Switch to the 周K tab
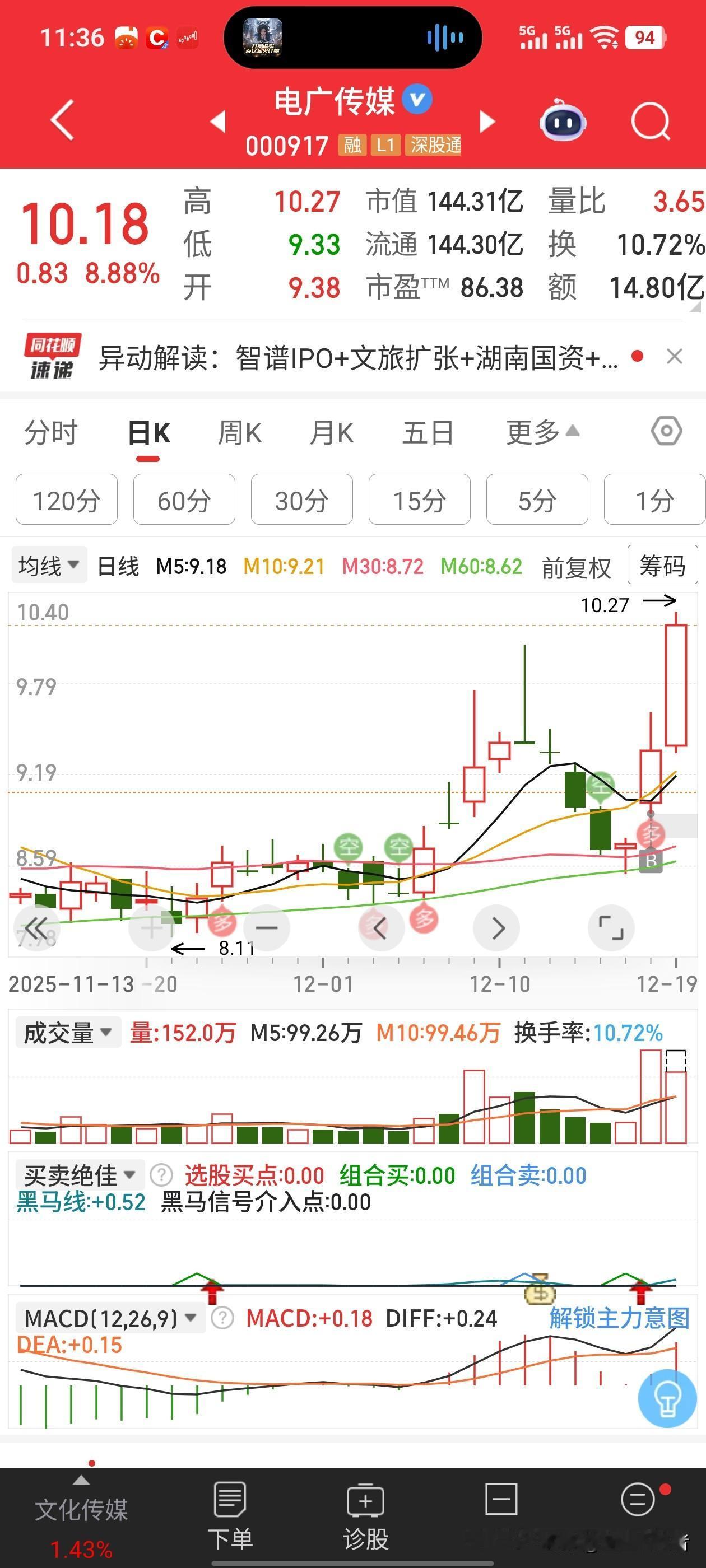Viewport: 706px width, 1568px height. point(239,433)
